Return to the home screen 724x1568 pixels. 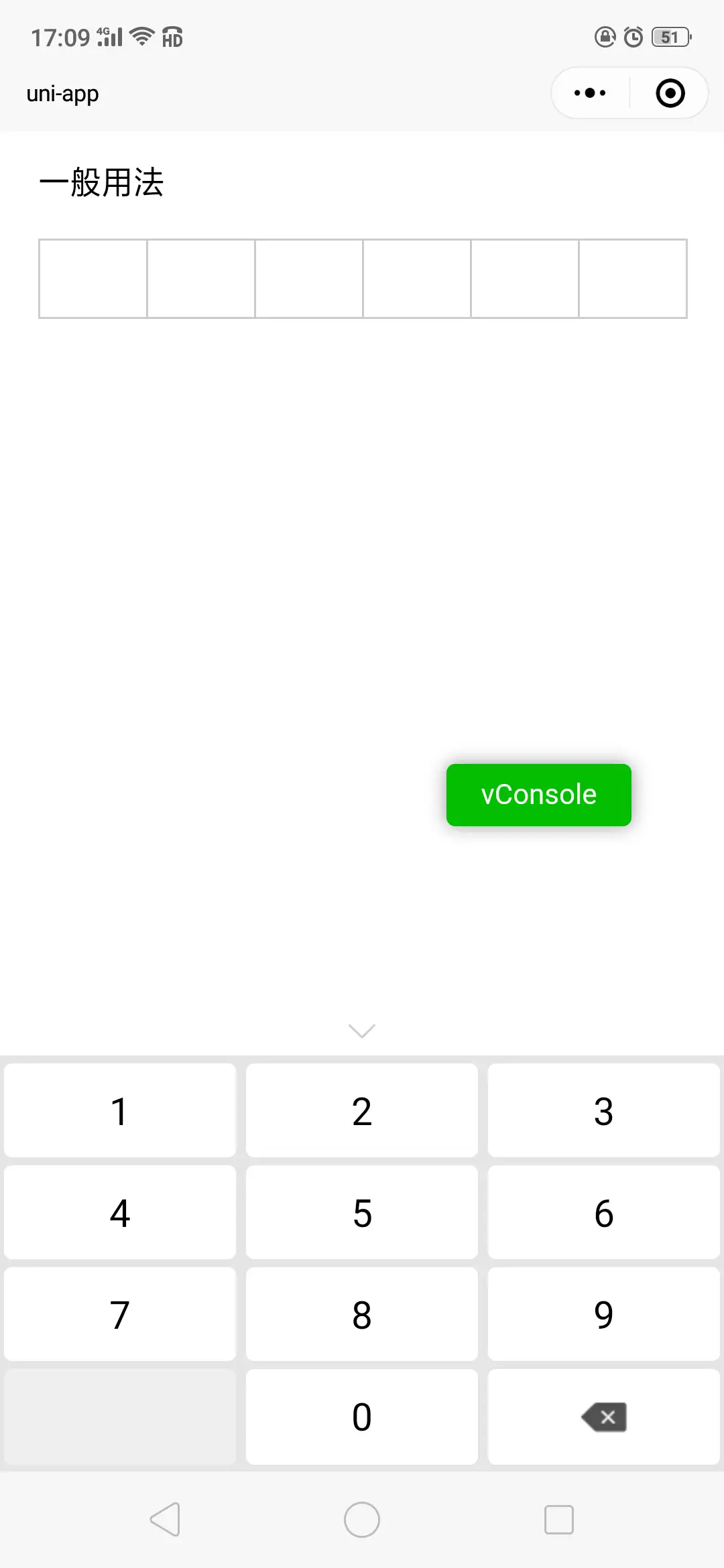[x=362, y=1519]
